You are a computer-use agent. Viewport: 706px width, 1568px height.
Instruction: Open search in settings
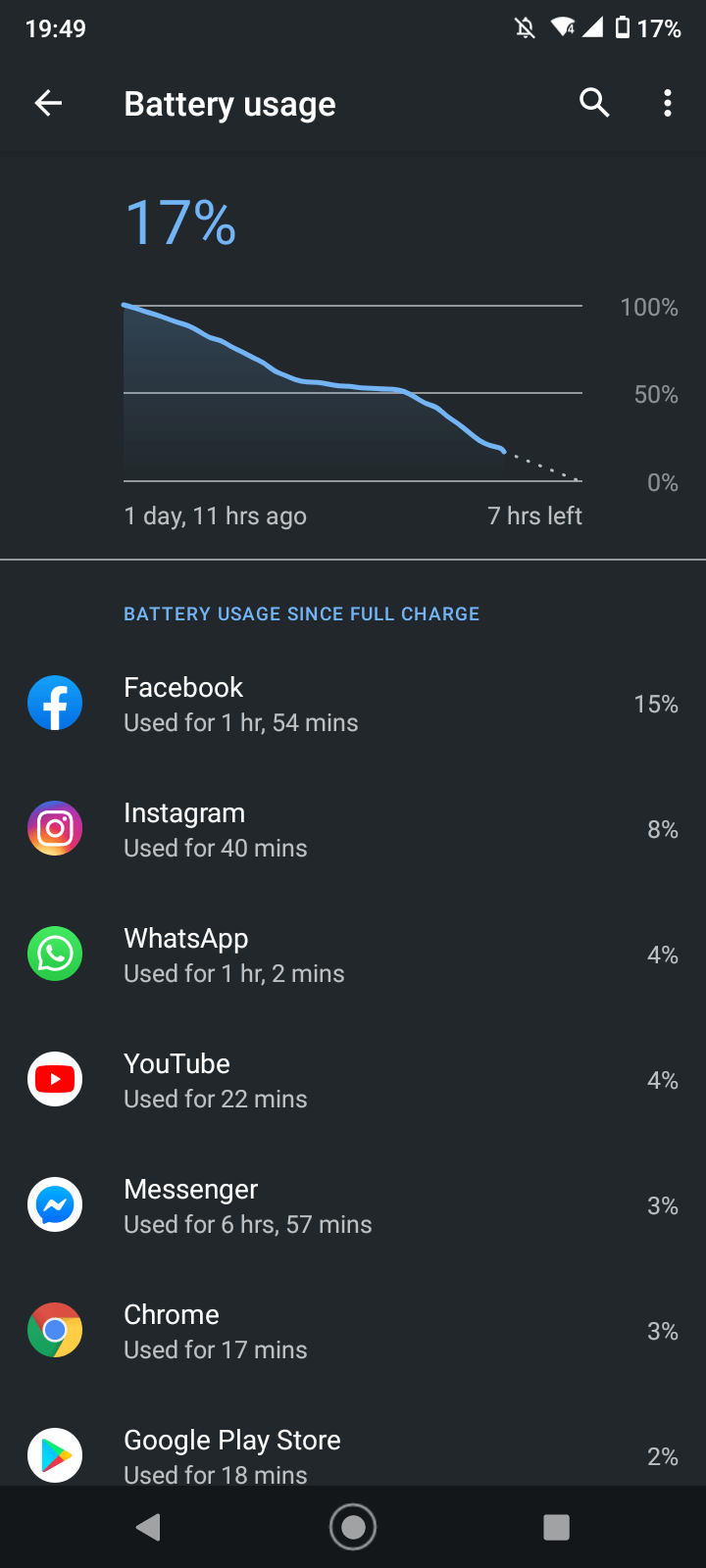pyautogui.click(x=594, y=103)
